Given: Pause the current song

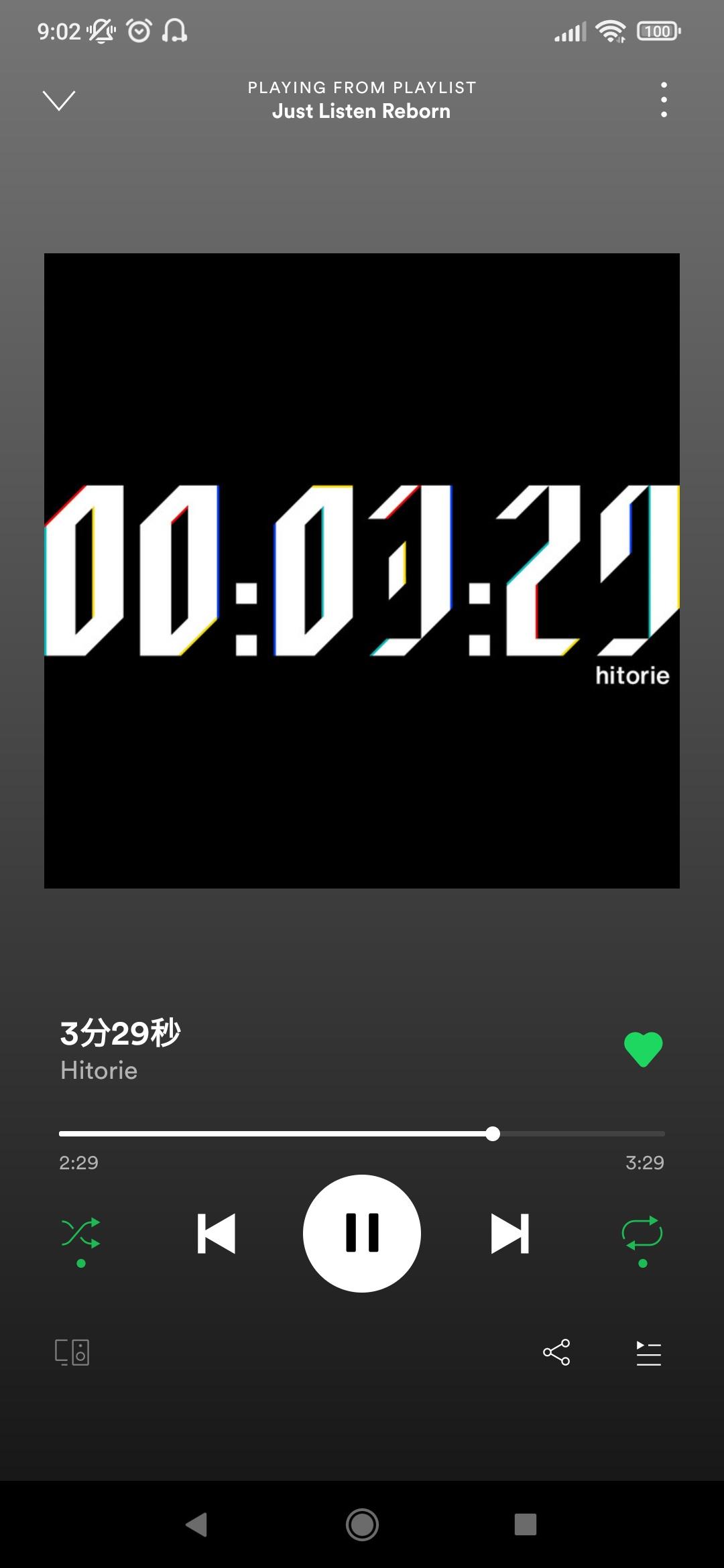Looking at the screenshot, I should 362,1233.
